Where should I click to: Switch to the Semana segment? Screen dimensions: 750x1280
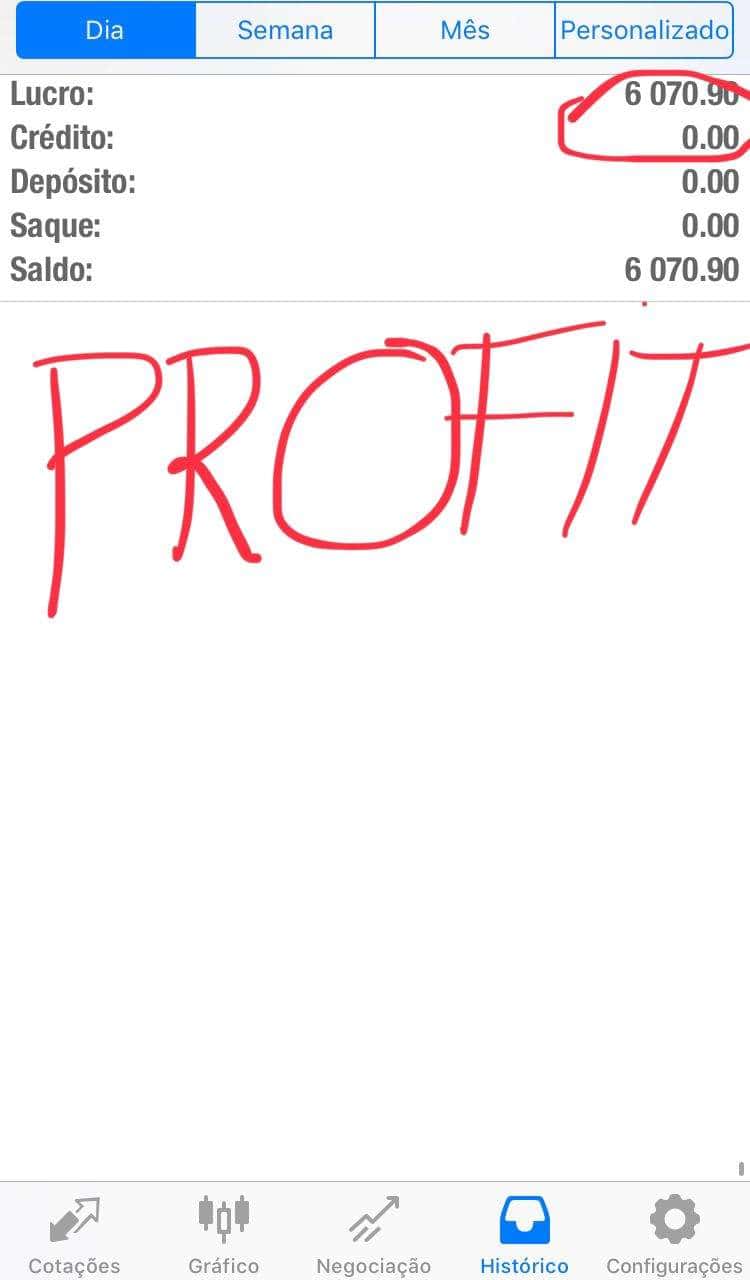[x=285, y=30]
